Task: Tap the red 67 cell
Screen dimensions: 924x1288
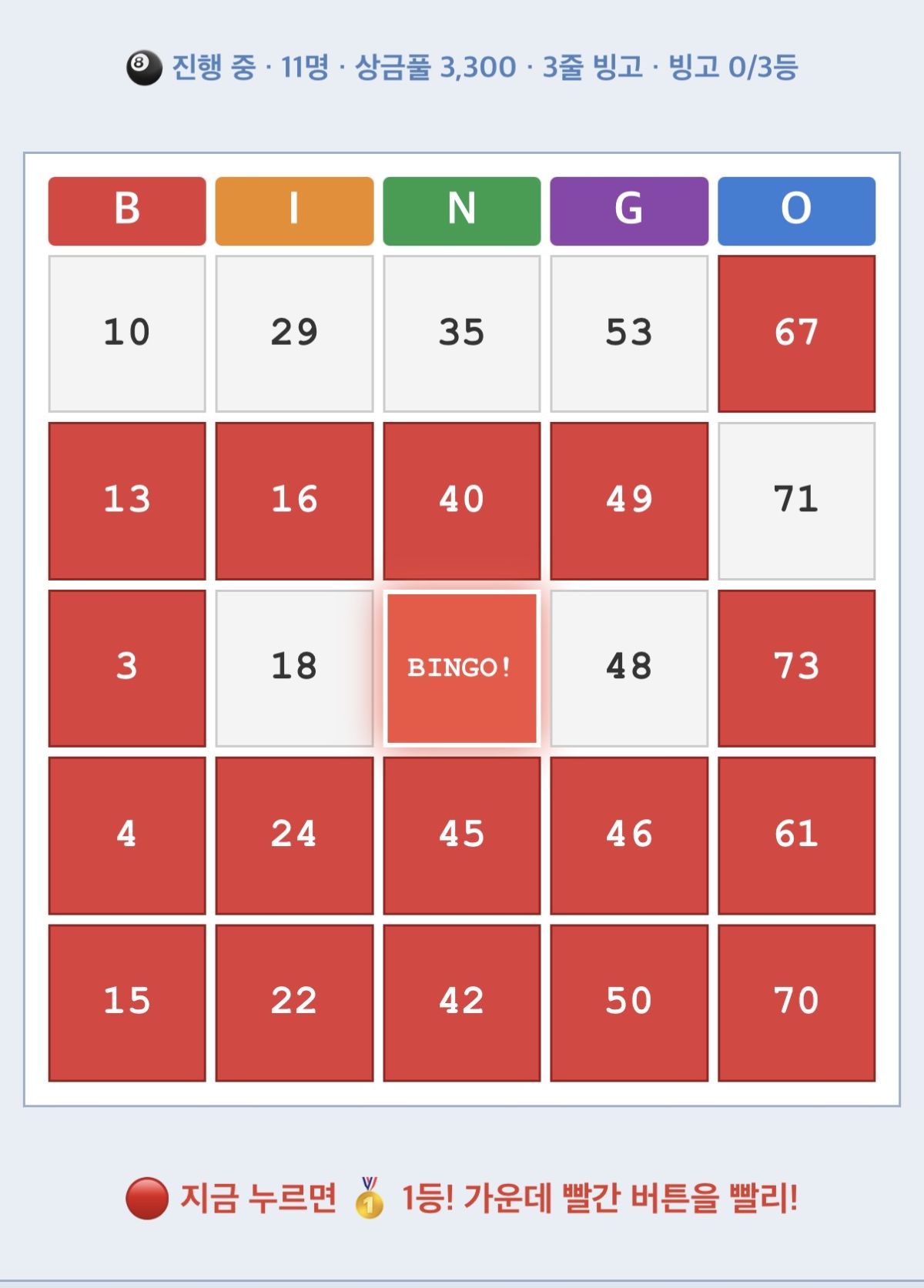Action: tap(796, 333)
